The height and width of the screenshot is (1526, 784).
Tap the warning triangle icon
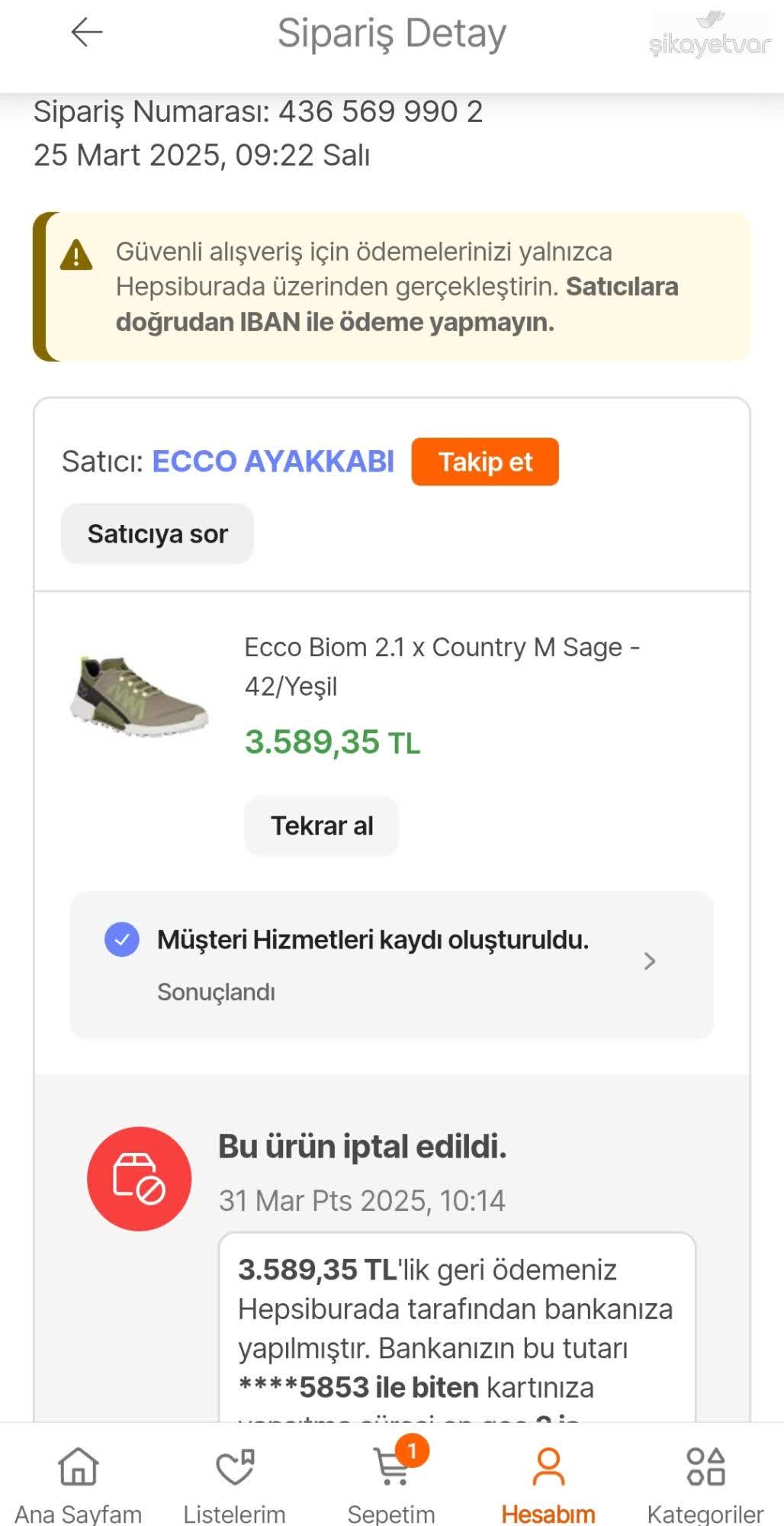point(74,257)
